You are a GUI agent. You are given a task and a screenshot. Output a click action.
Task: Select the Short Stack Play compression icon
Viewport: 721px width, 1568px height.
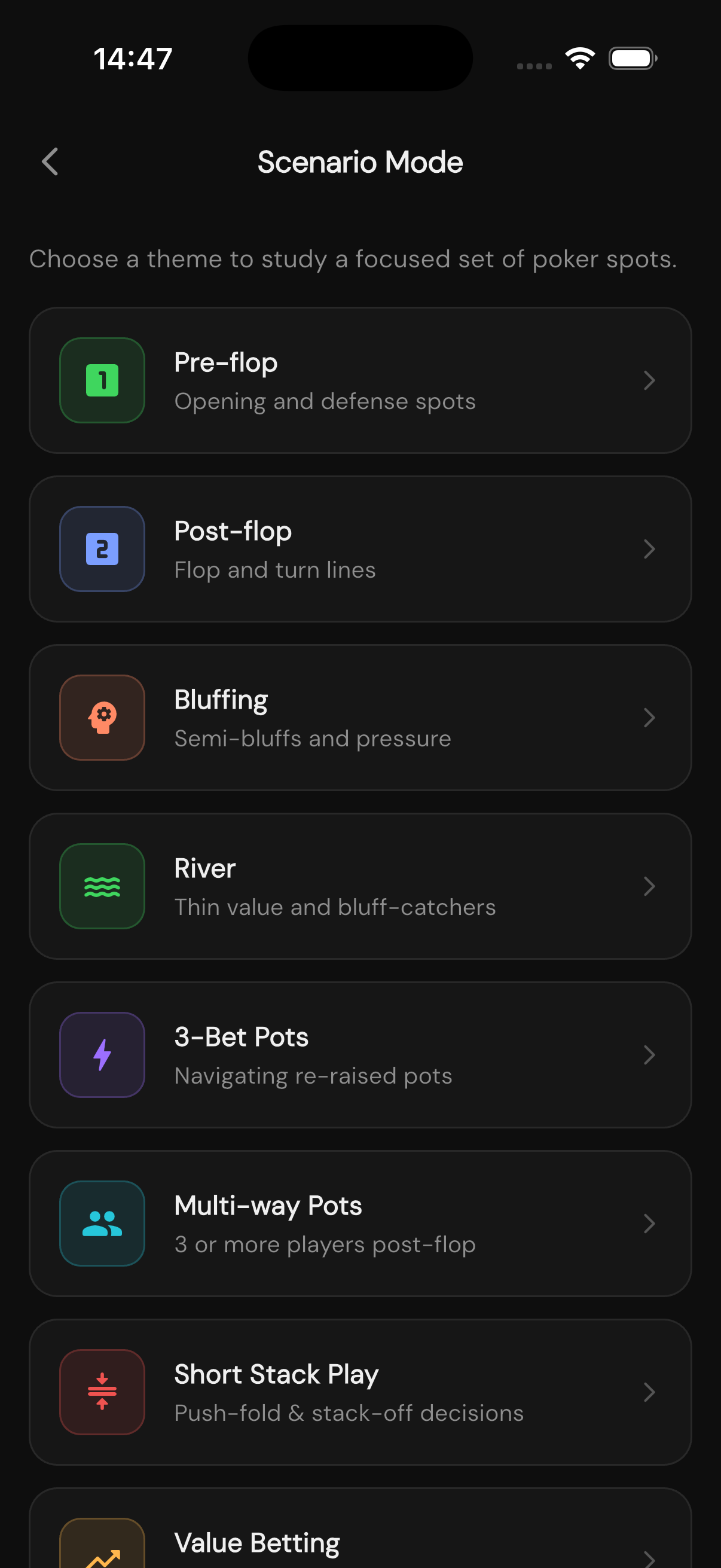(102, 1392)
